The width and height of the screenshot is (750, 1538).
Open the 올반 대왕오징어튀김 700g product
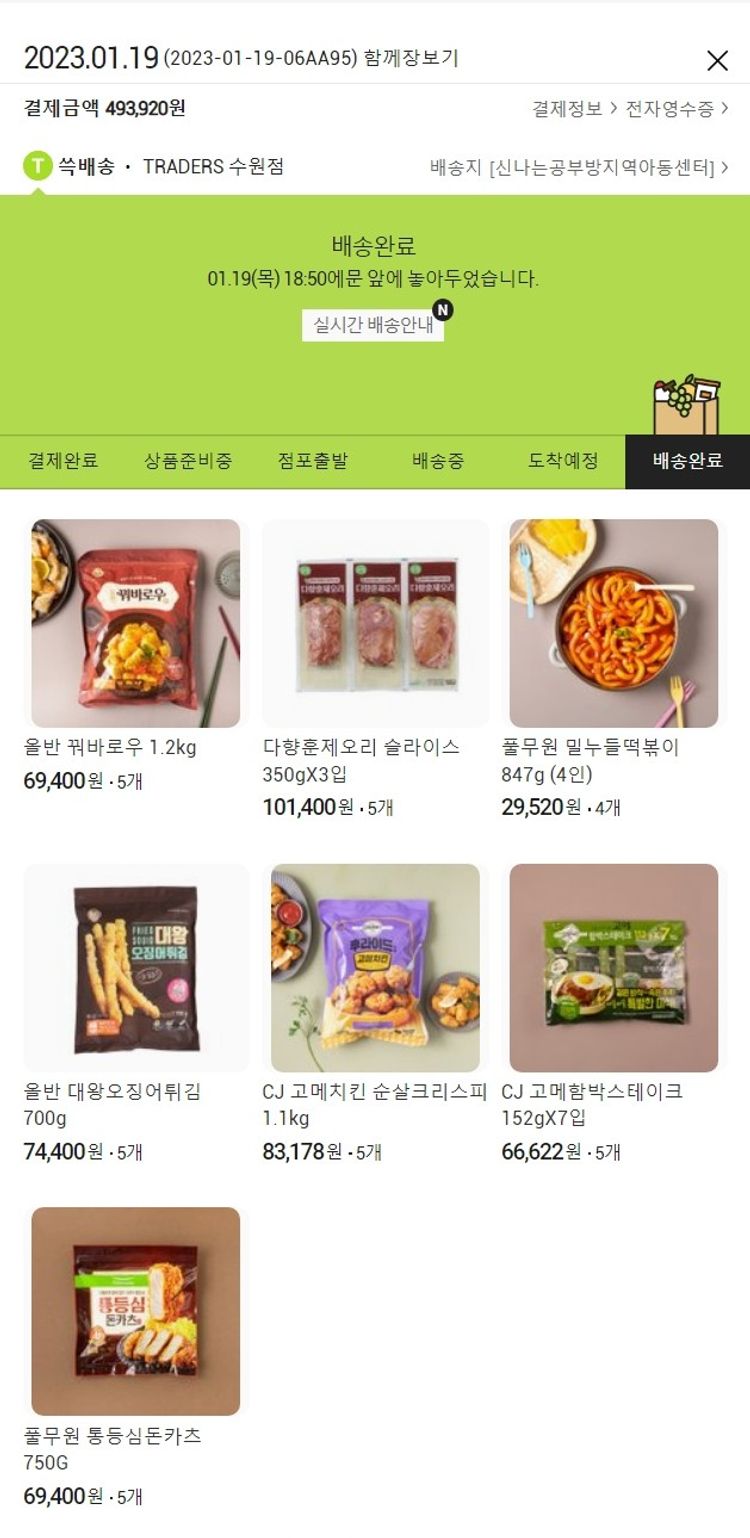pos(135,968)
